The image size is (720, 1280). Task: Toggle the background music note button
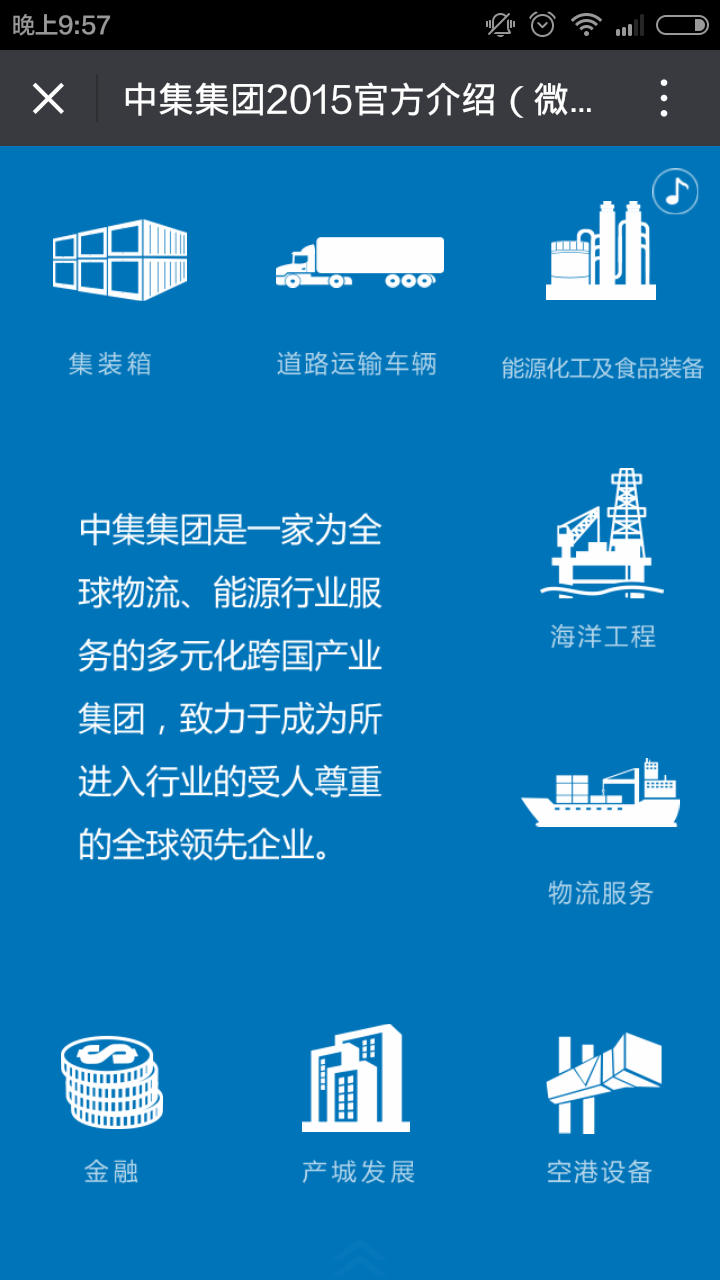coord(674,191)
